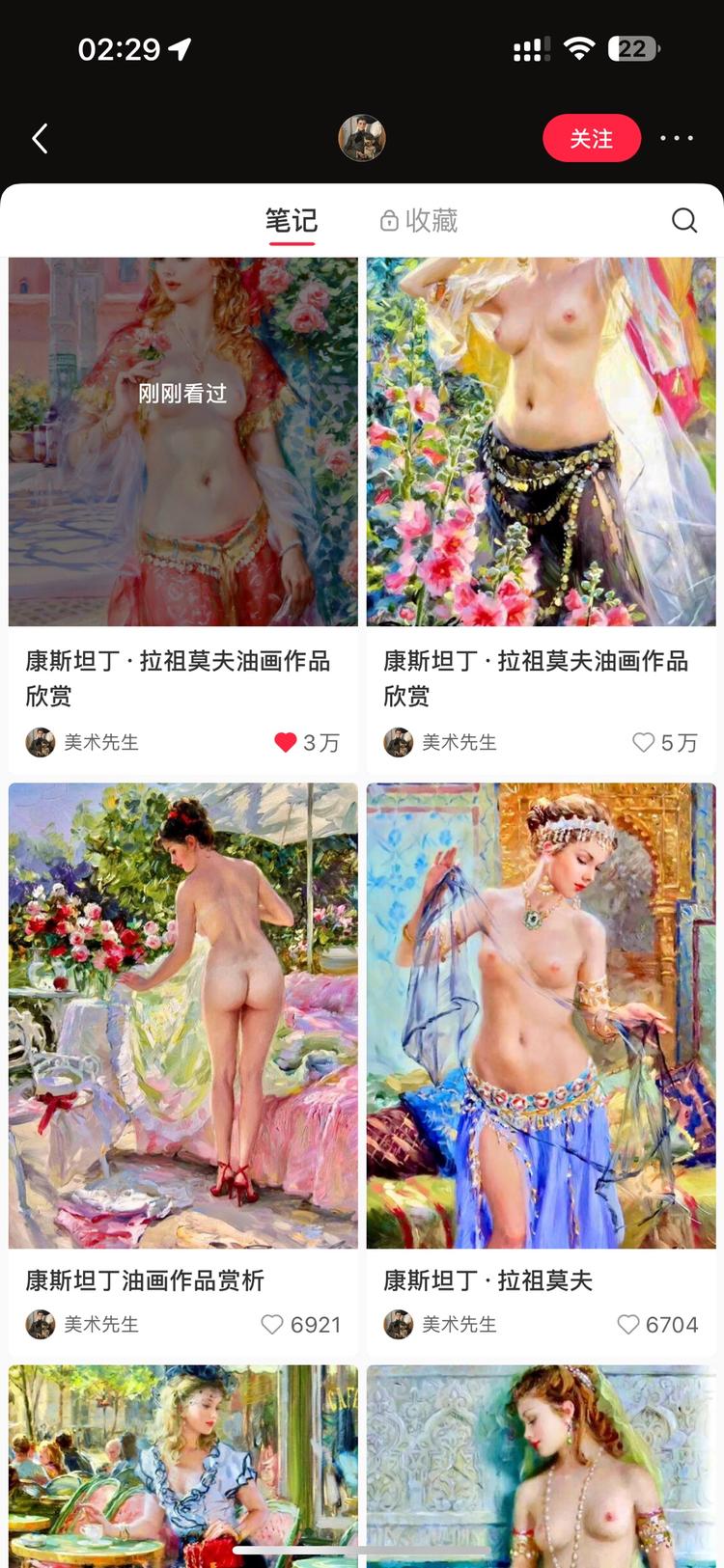Switch to the 笔记 tab

(292, 221)
